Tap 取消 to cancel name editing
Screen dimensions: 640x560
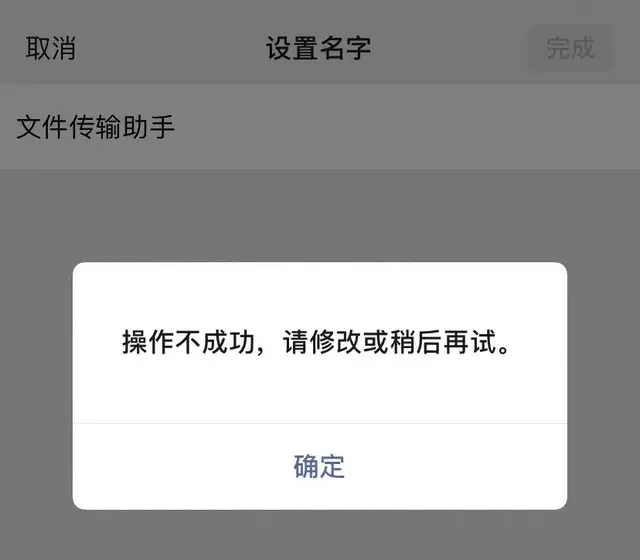[x=51, y=48]
